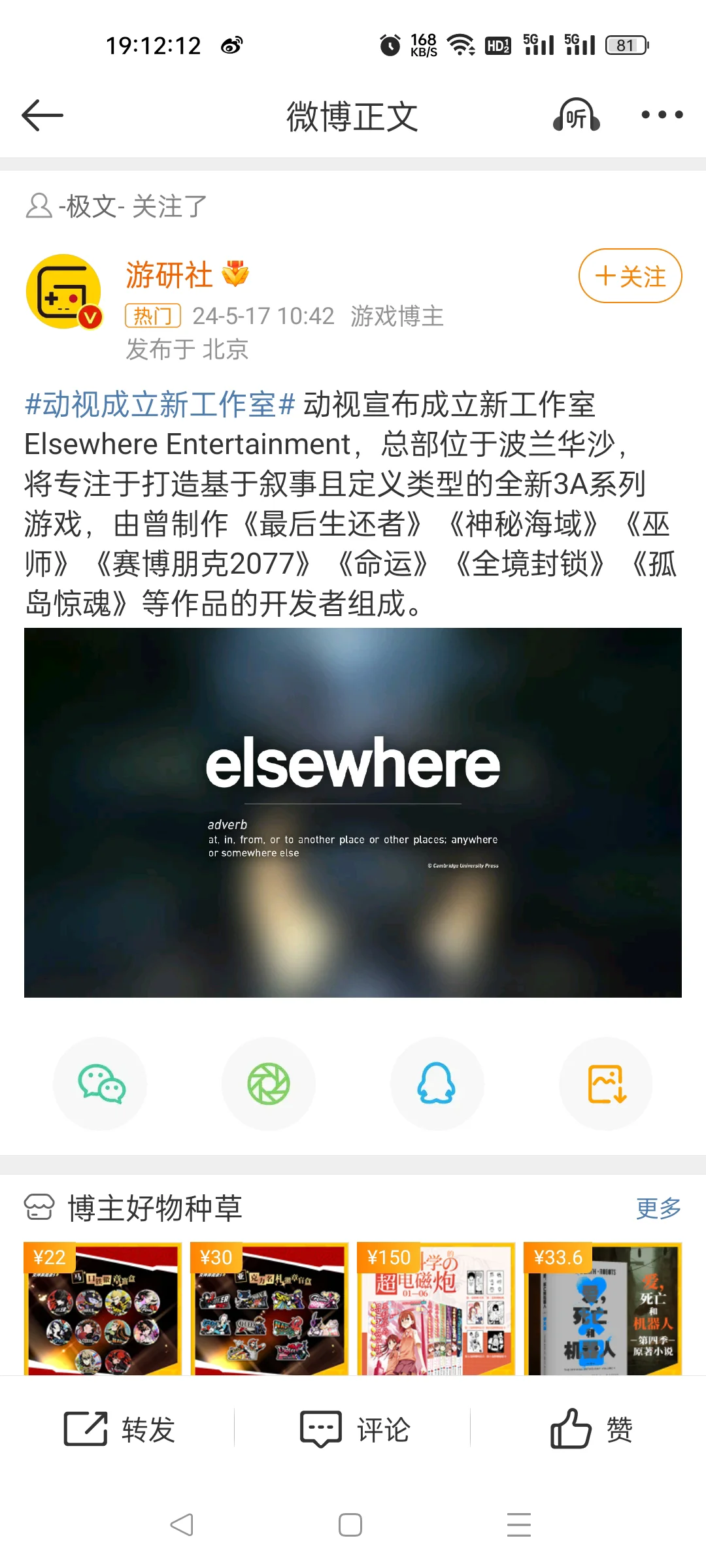Tap 更多 in 博主好物种草
The height and width of the screenshot is (1568, 706).
pyautogui.click(x=658, y=1208)
